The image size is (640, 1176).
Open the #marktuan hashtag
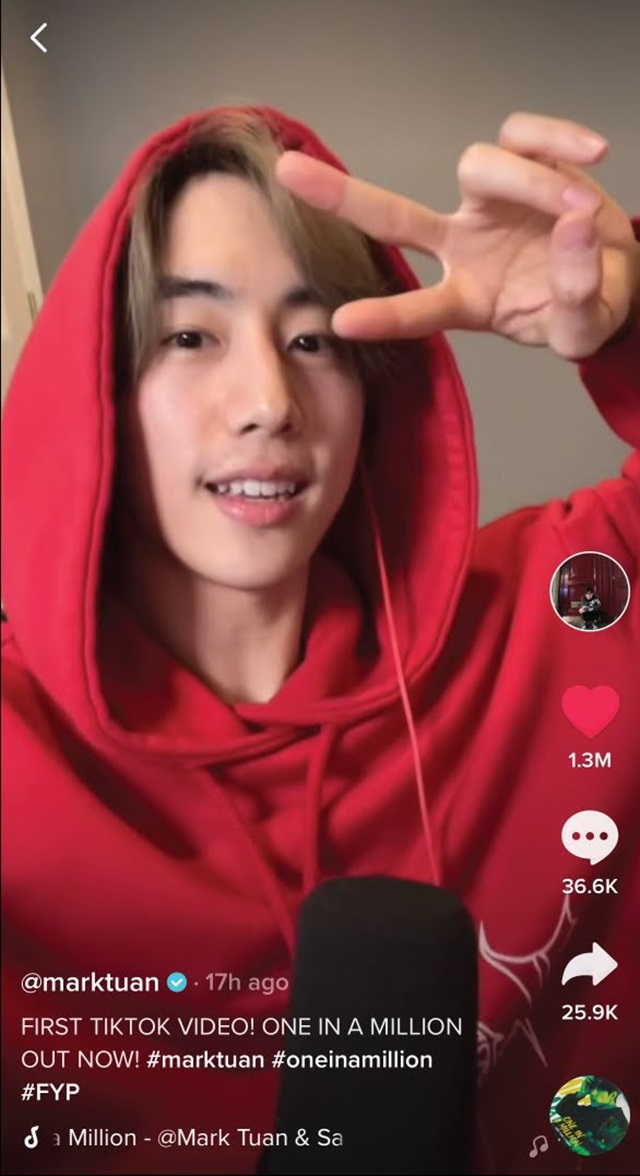point(206,1060)
